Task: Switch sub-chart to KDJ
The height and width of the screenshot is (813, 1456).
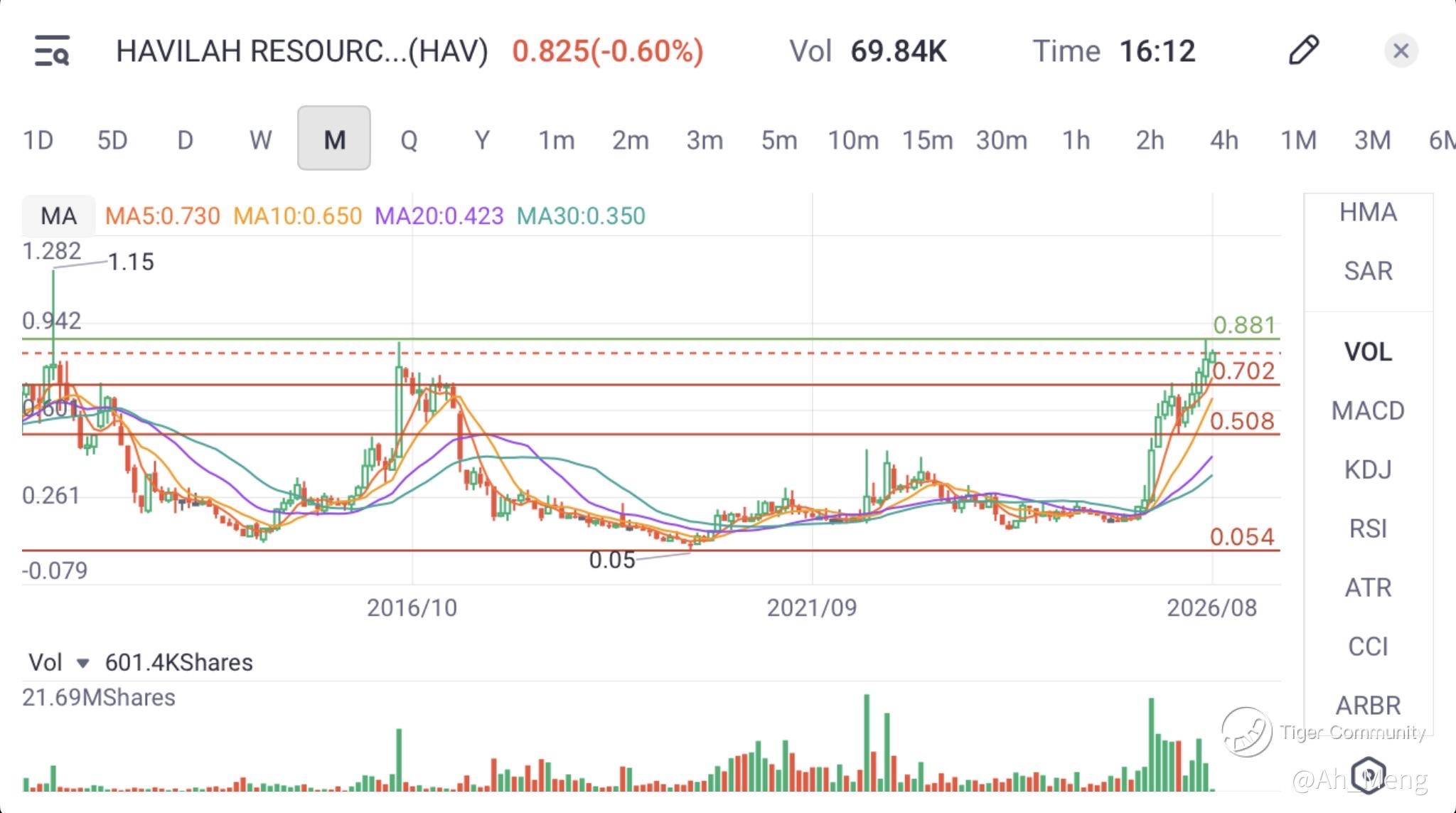Action: click(x=1368, y=469)
